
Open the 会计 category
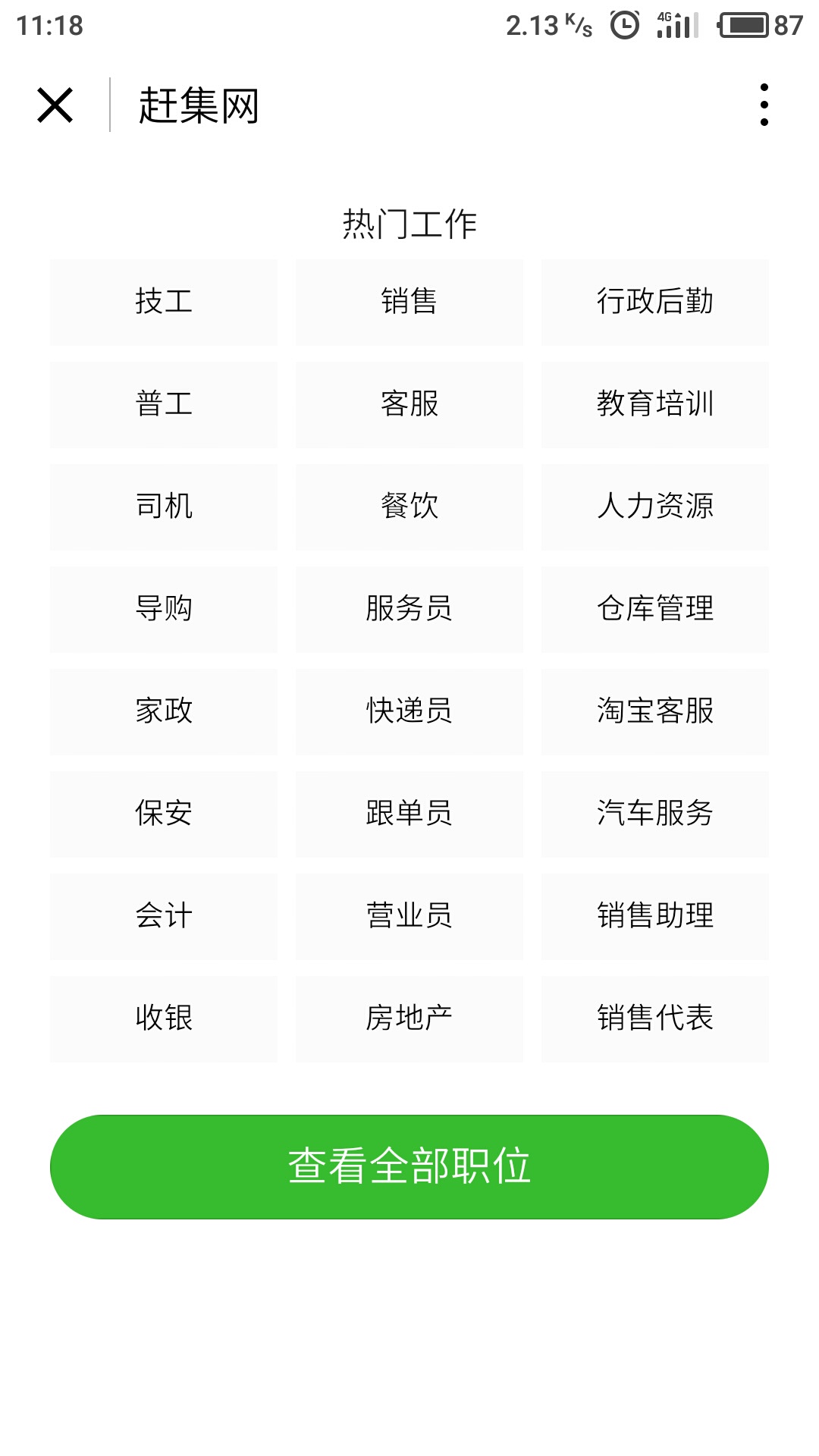pos(164,916)
